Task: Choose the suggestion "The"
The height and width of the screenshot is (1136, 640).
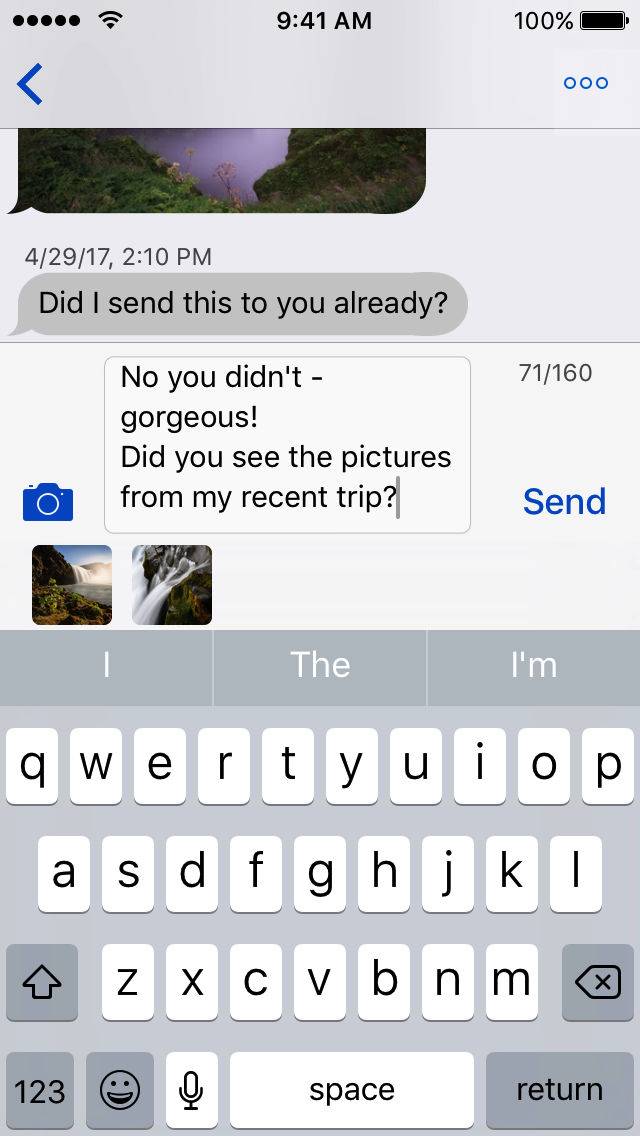Action: pos(320,666)
